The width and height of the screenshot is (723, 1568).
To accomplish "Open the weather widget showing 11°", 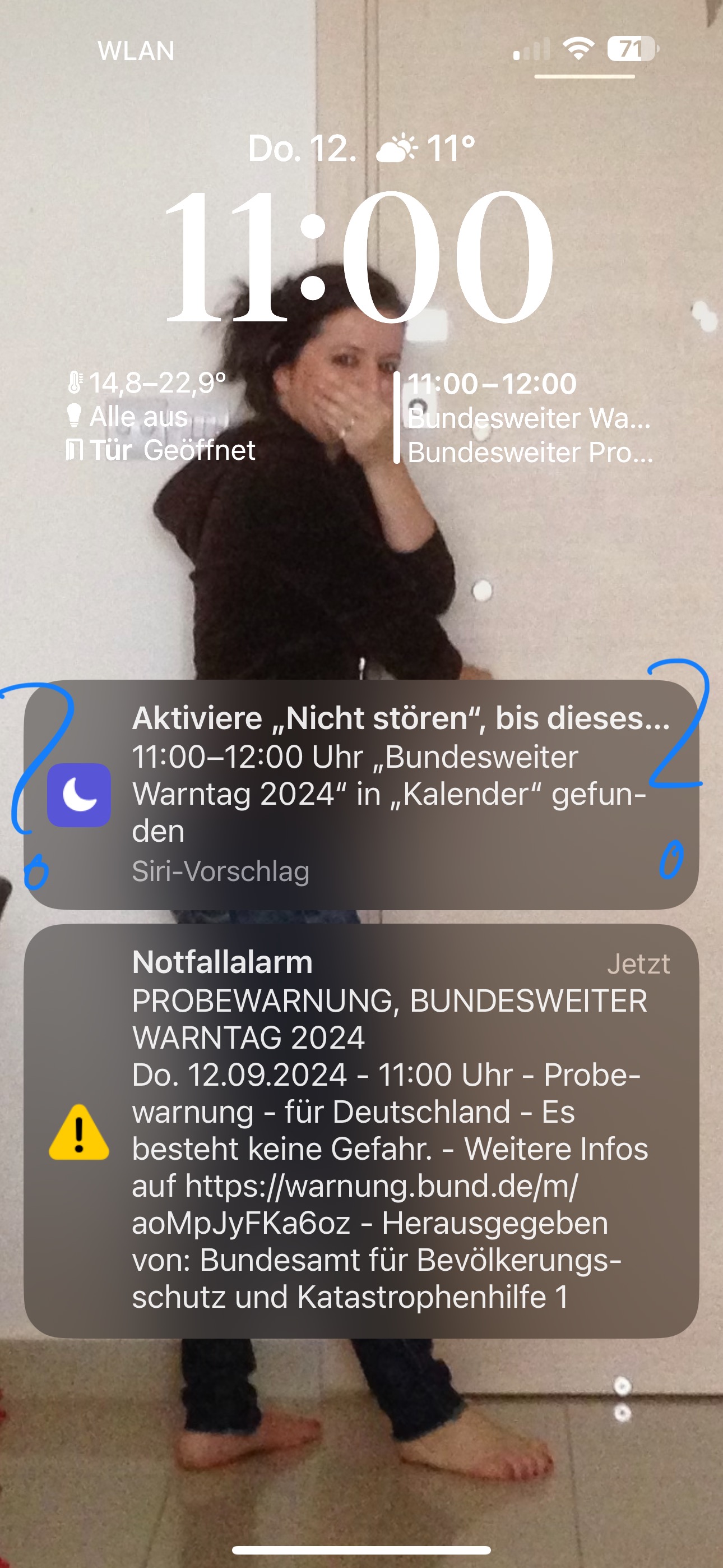I will 425,148.
